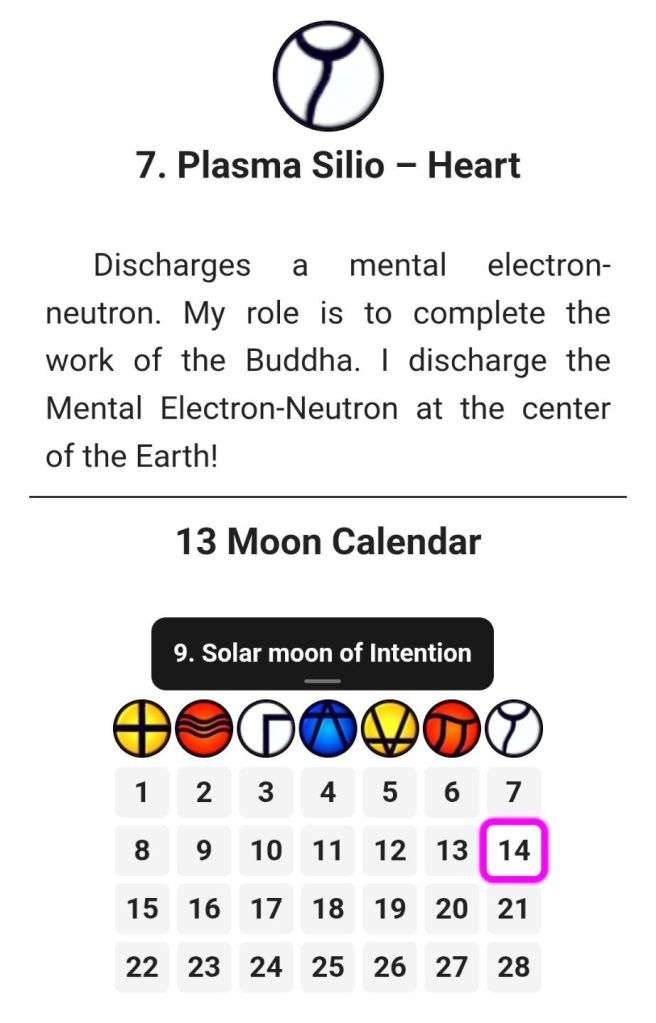Select day 28 in the calendar
Screen dimensions: 656x1023
click(x=514, y=967)
